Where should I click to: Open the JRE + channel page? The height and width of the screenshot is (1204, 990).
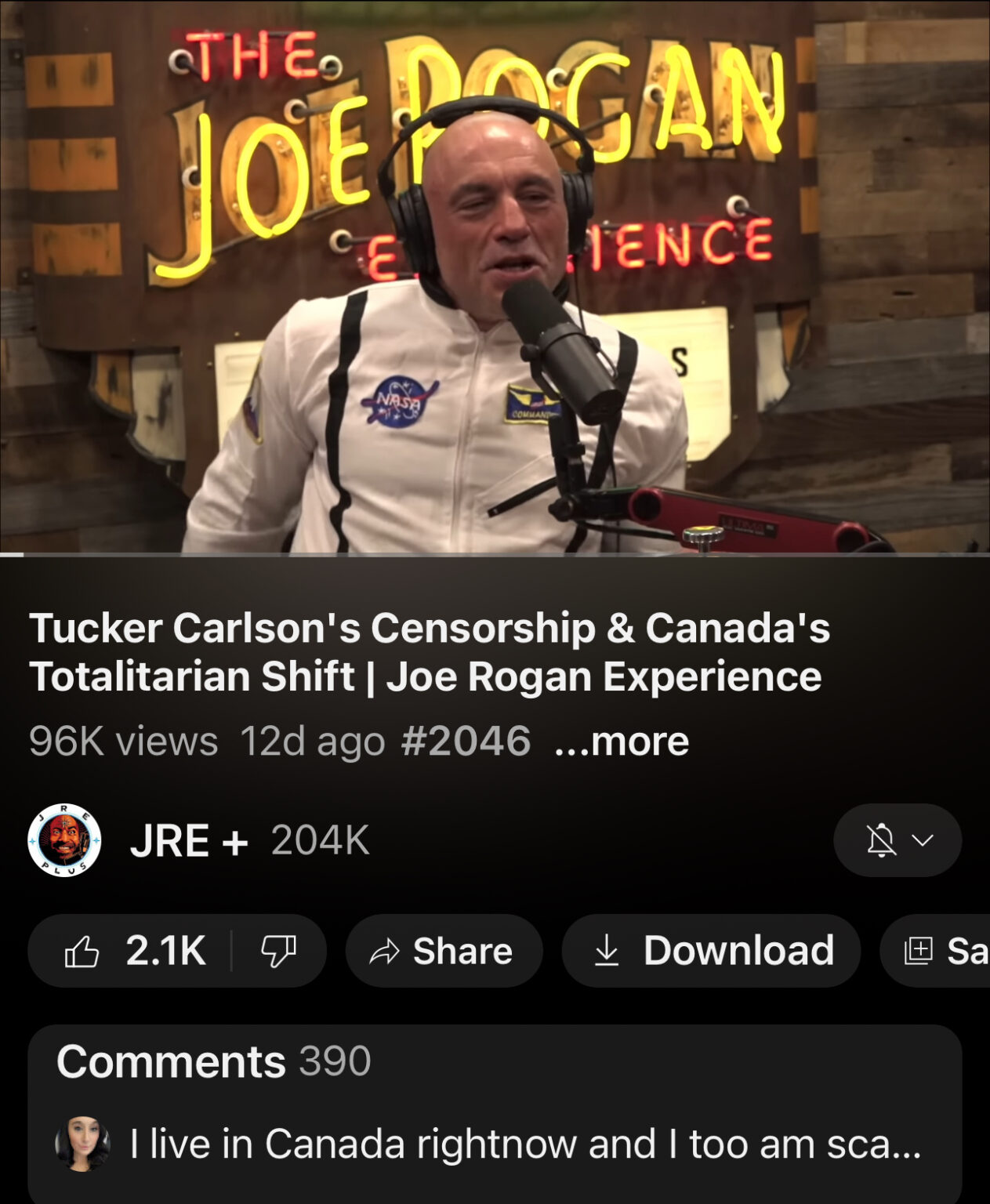(188, 840)
